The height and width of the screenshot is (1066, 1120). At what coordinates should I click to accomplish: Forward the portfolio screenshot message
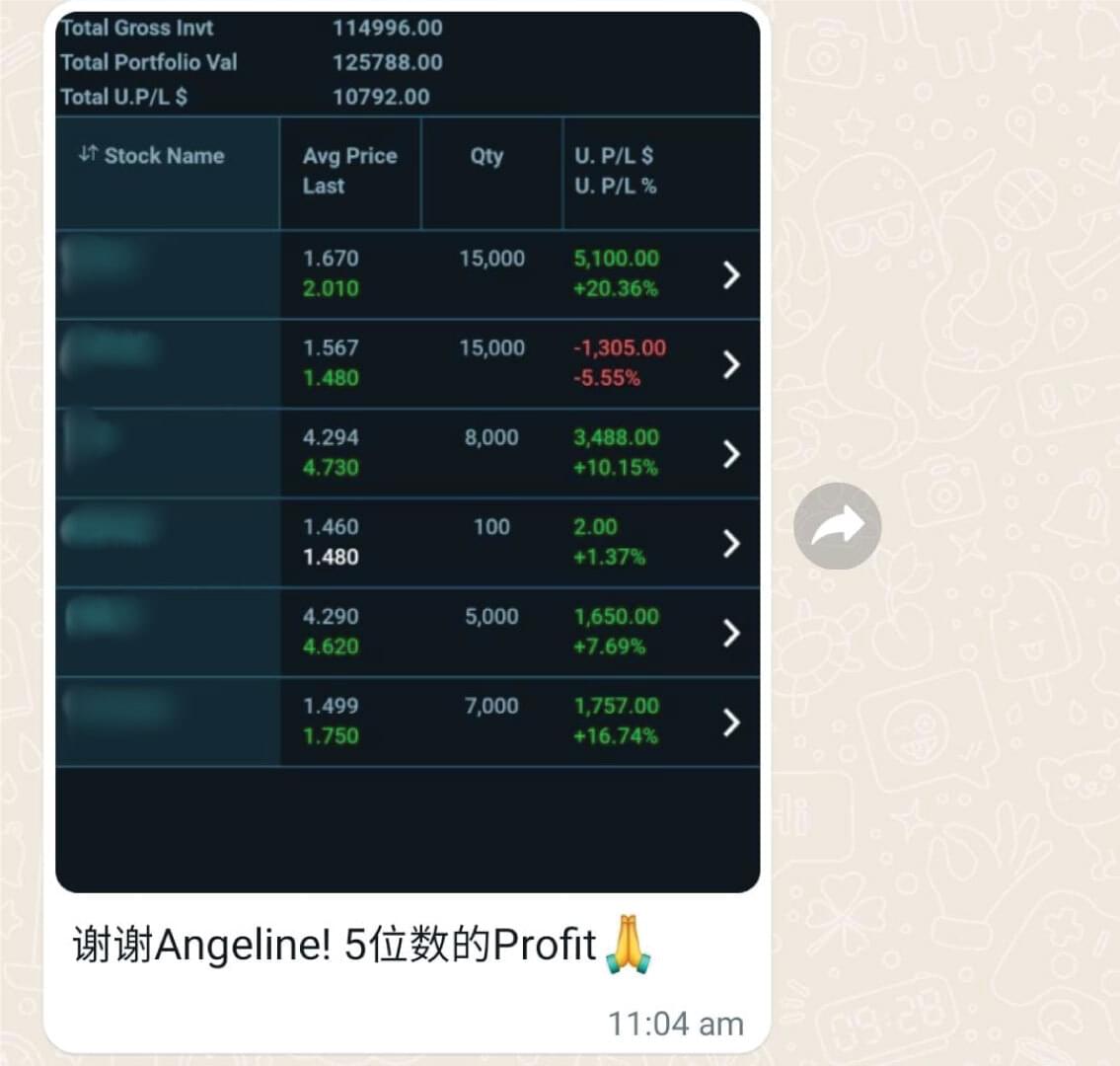[x=837, y=526]
